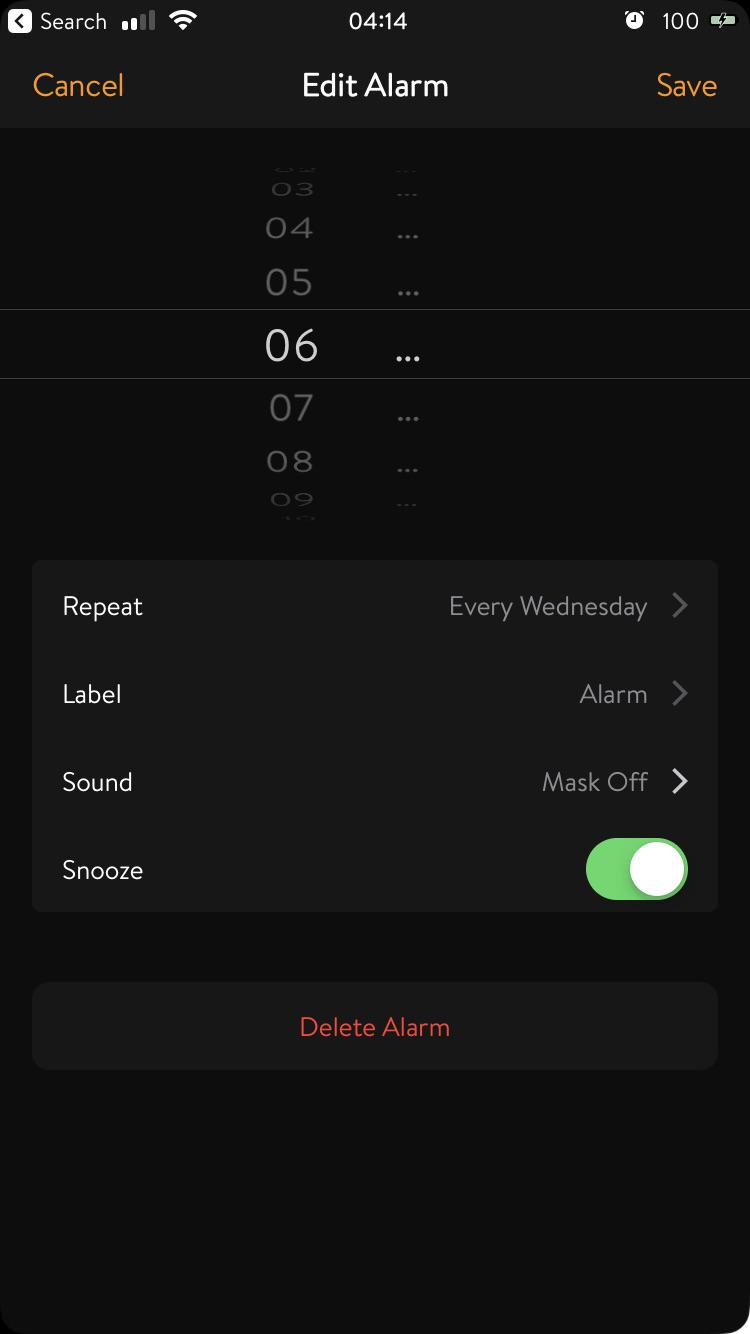Save the alarm changes
Viewport: 750px width, 1334px height.
coord(686,85)
